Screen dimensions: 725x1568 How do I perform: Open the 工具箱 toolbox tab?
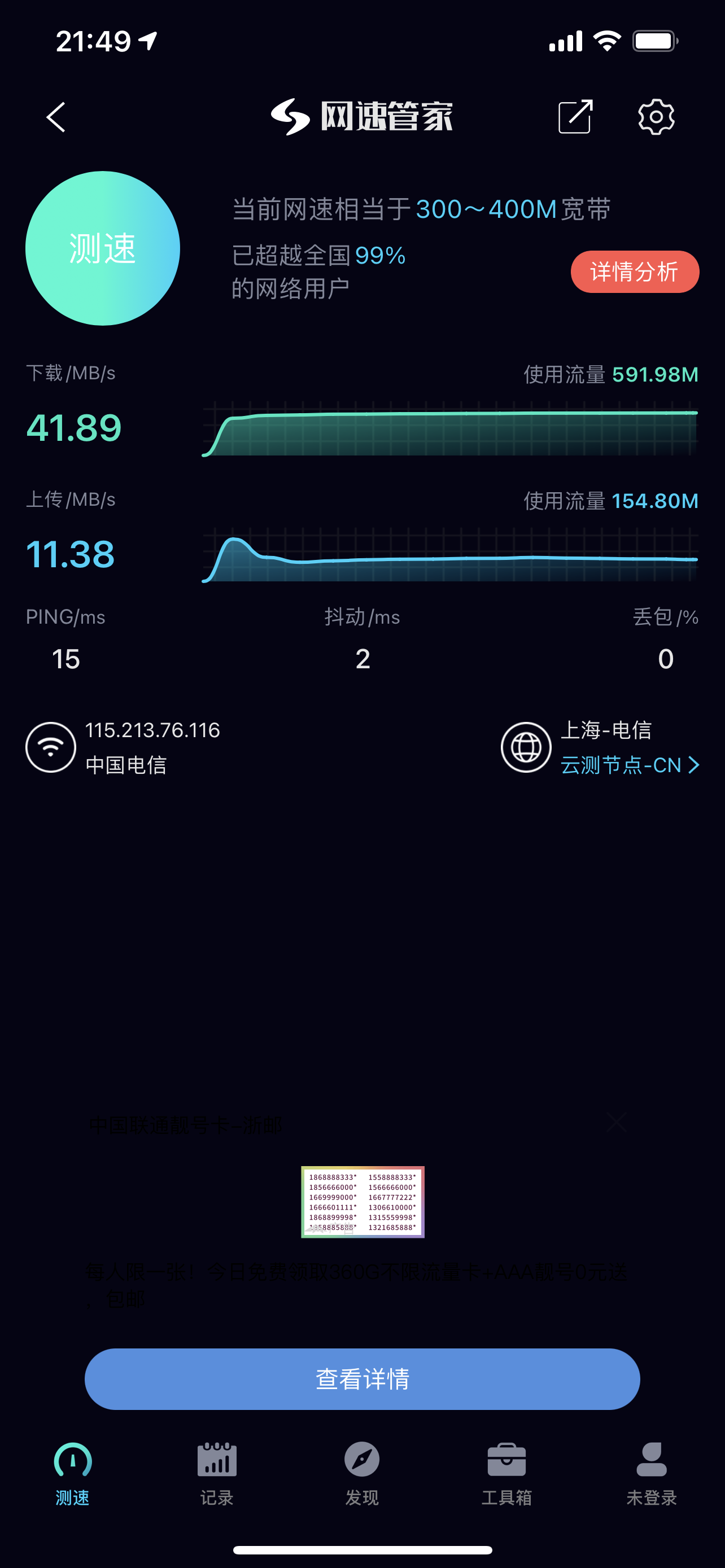tap(506, 1473)
